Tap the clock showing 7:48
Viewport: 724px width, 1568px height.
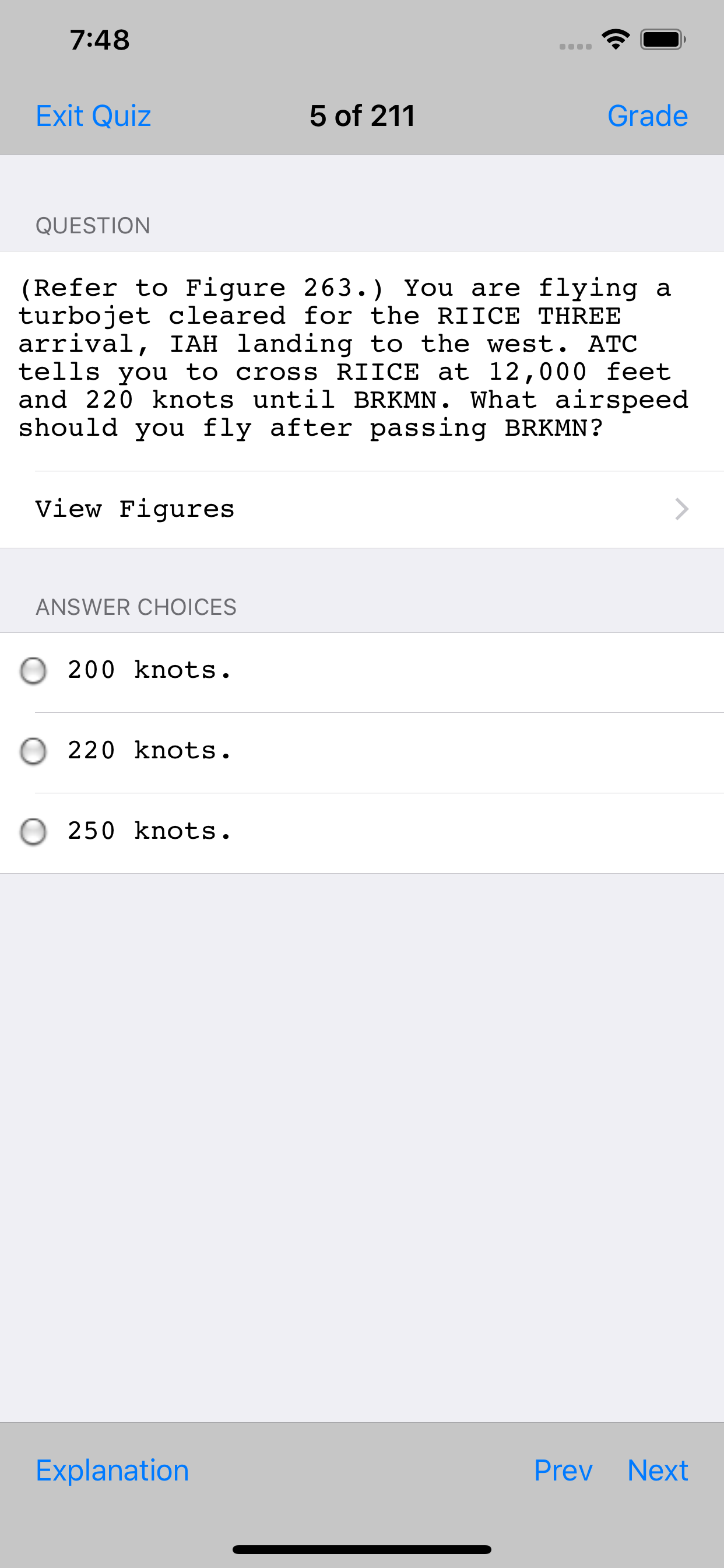pyautogui.click(x=99, y=40)
